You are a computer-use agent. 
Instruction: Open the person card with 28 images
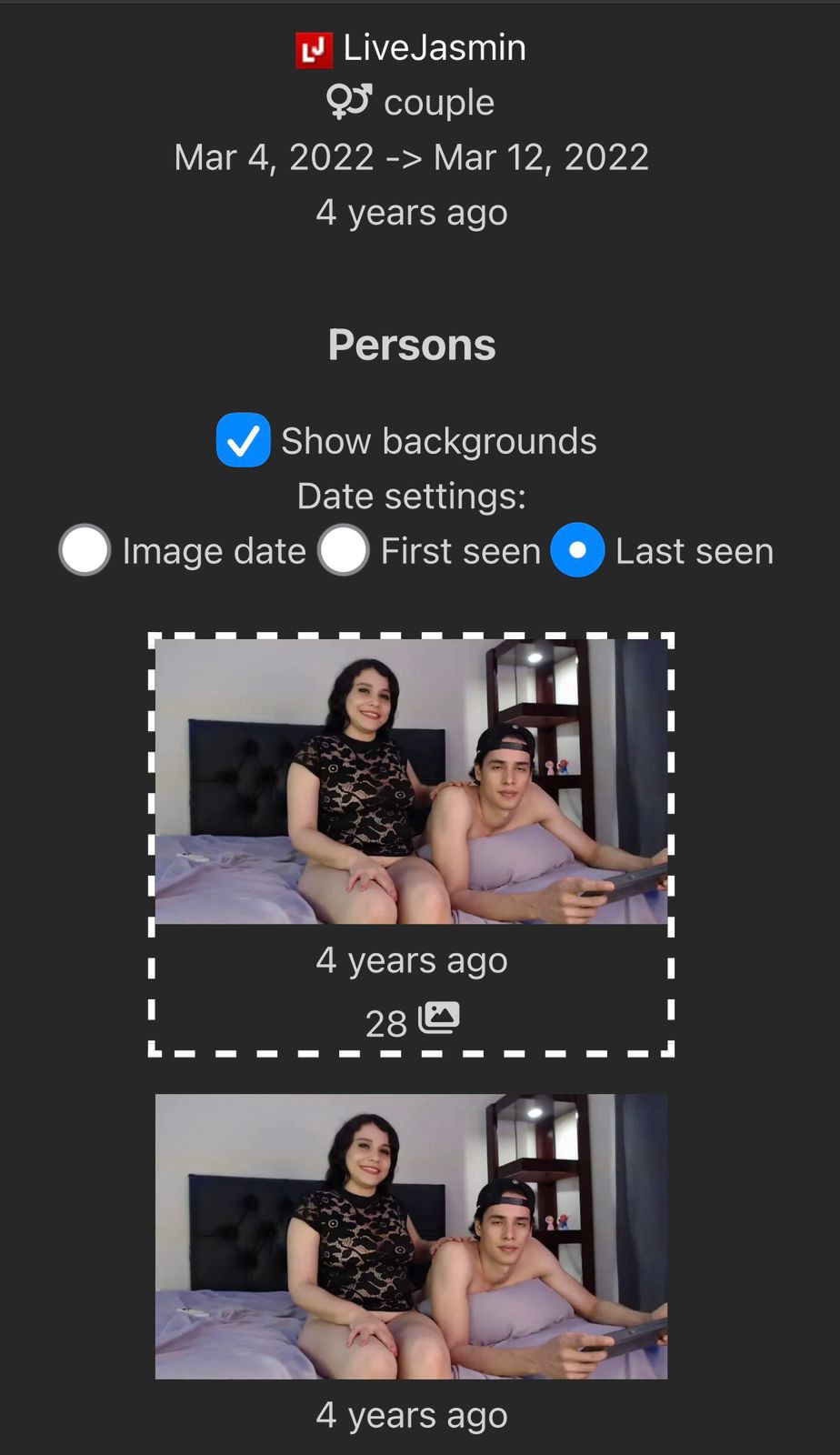[411, 782]
